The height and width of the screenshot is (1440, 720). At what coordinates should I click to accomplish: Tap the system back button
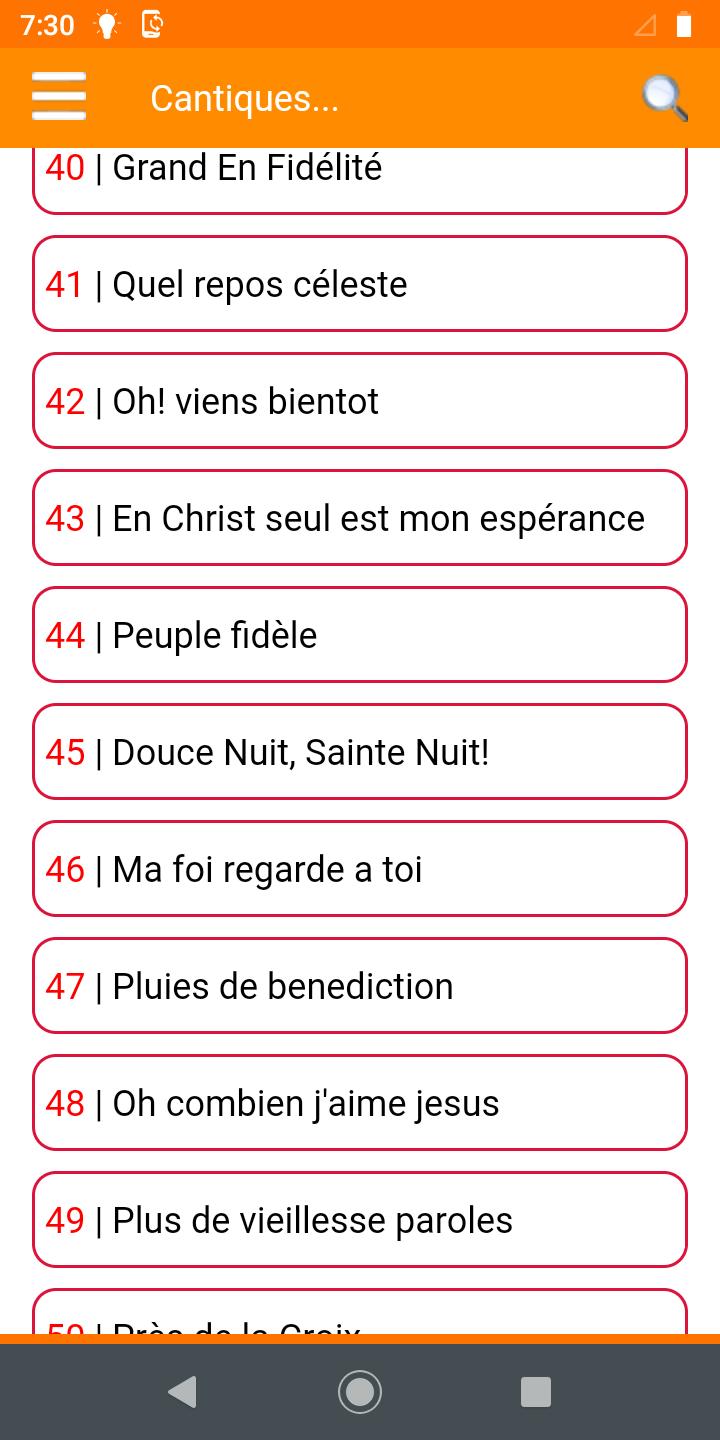[x=182, y=1392]
